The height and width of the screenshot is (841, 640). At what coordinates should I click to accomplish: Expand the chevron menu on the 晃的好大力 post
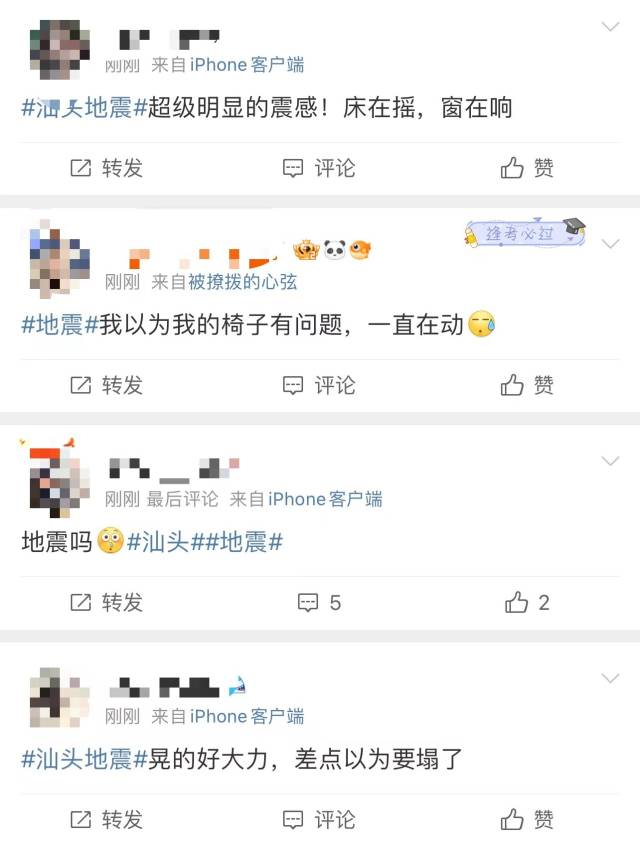pyautogui.click(x=610, y=678)
